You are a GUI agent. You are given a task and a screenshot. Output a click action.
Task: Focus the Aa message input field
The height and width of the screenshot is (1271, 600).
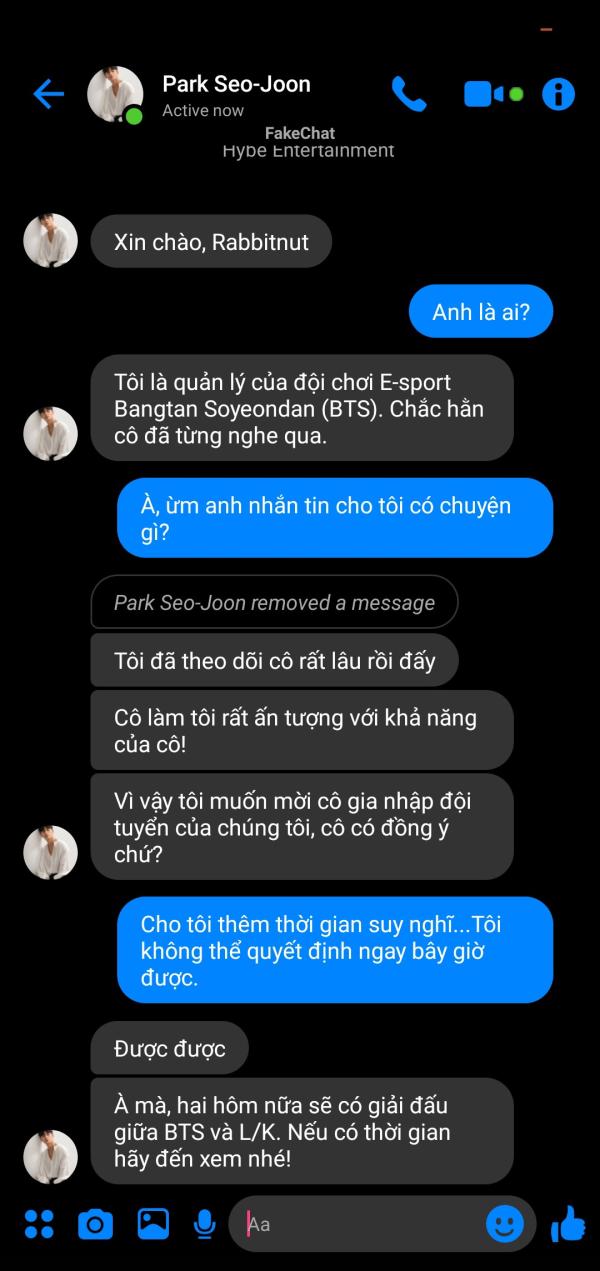(x=360, y=1223)
